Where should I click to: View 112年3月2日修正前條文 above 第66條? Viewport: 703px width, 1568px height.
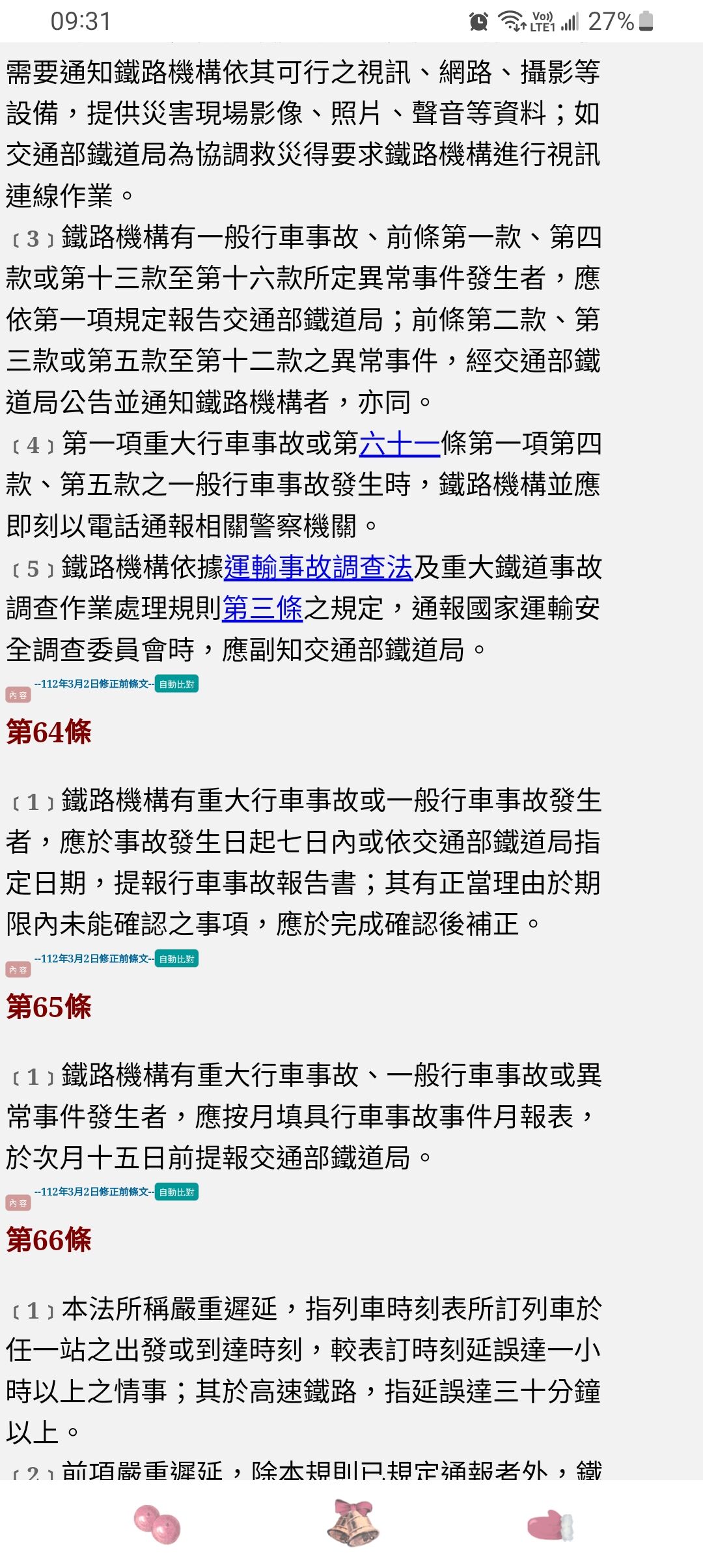coord(94,1192)
